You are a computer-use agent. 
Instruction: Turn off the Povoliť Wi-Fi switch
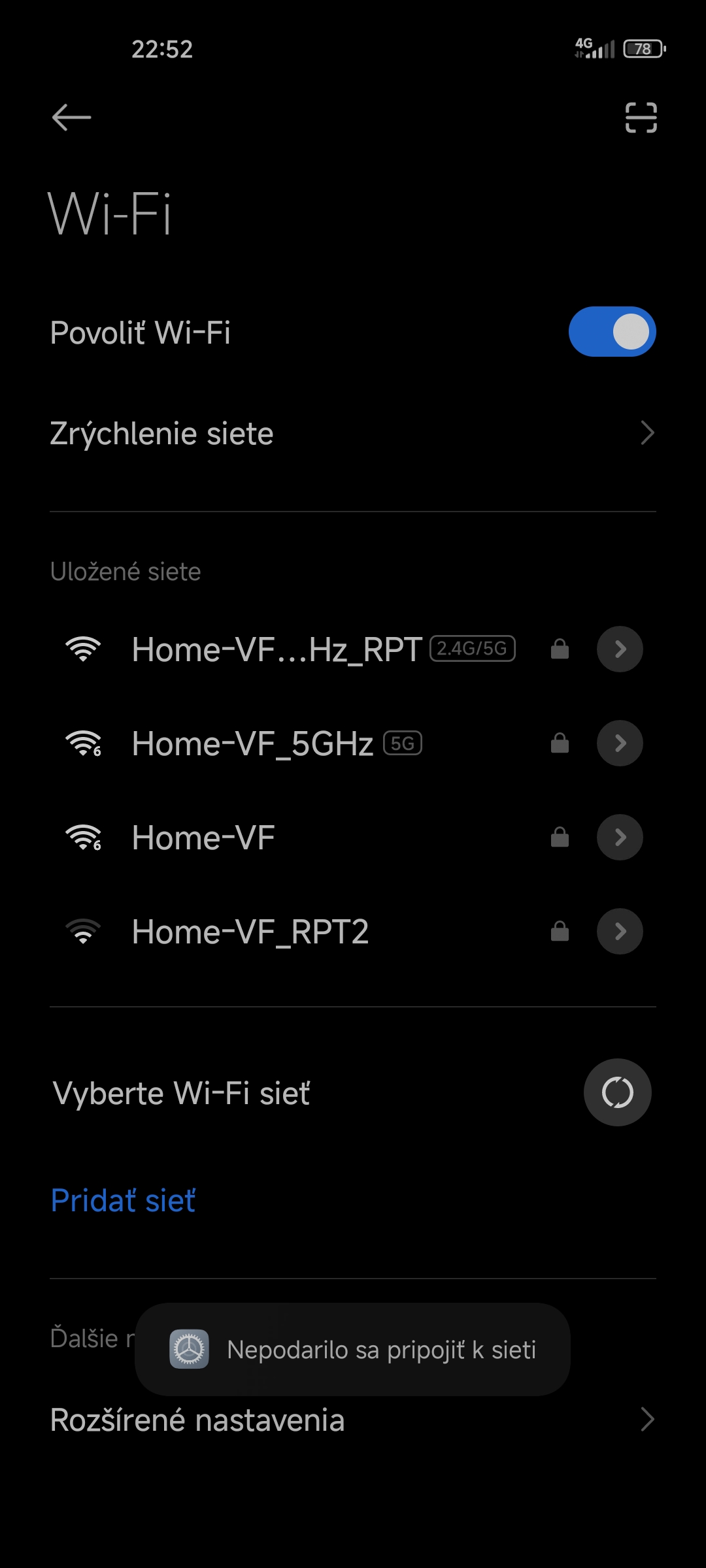[x=612, y=332]
